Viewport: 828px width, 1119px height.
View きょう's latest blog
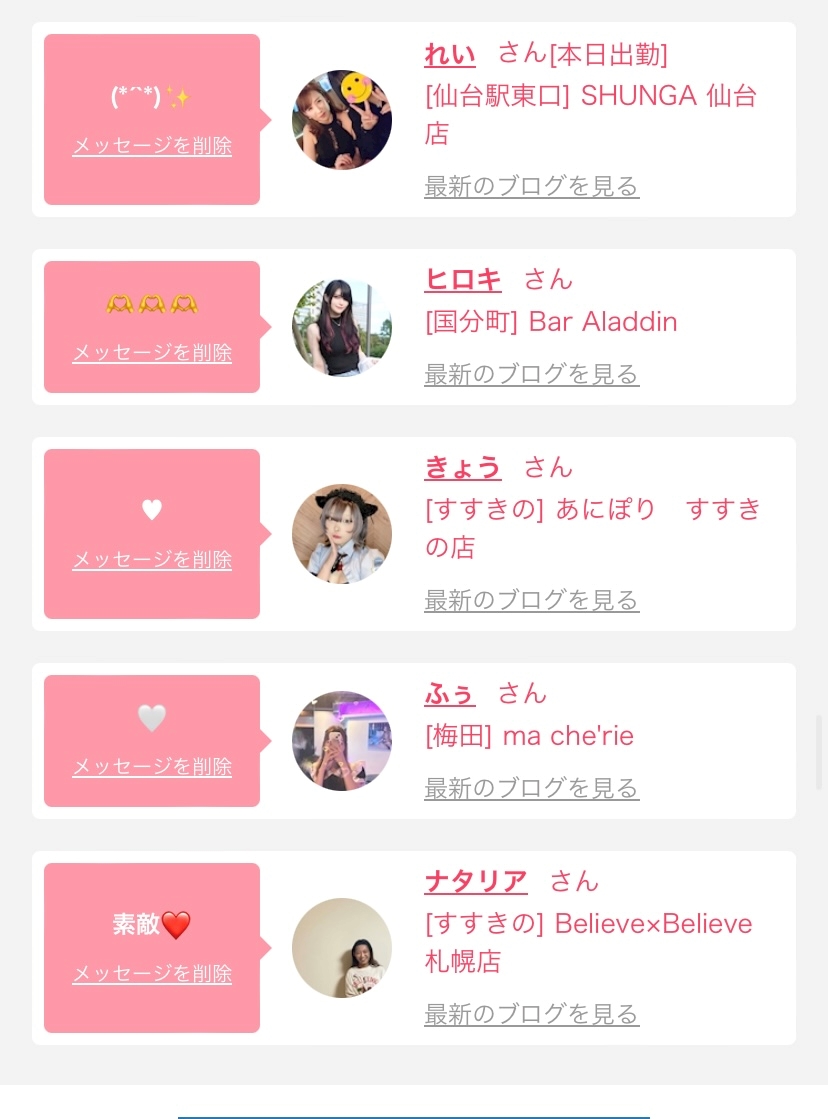click(x=532, y=600)
